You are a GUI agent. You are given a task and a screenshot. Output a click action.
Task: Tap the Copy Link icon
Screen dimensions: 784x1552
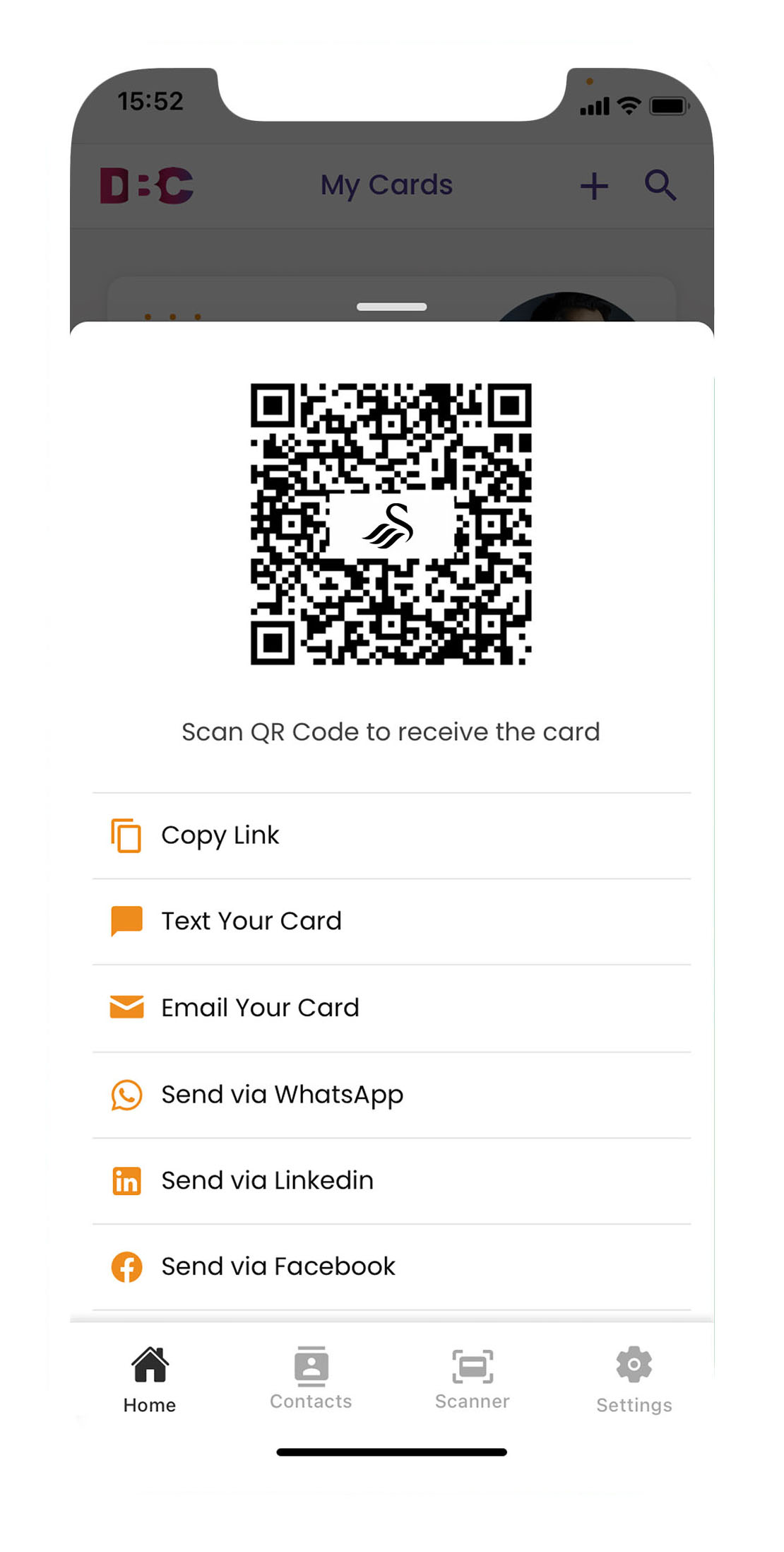point(126,835)
